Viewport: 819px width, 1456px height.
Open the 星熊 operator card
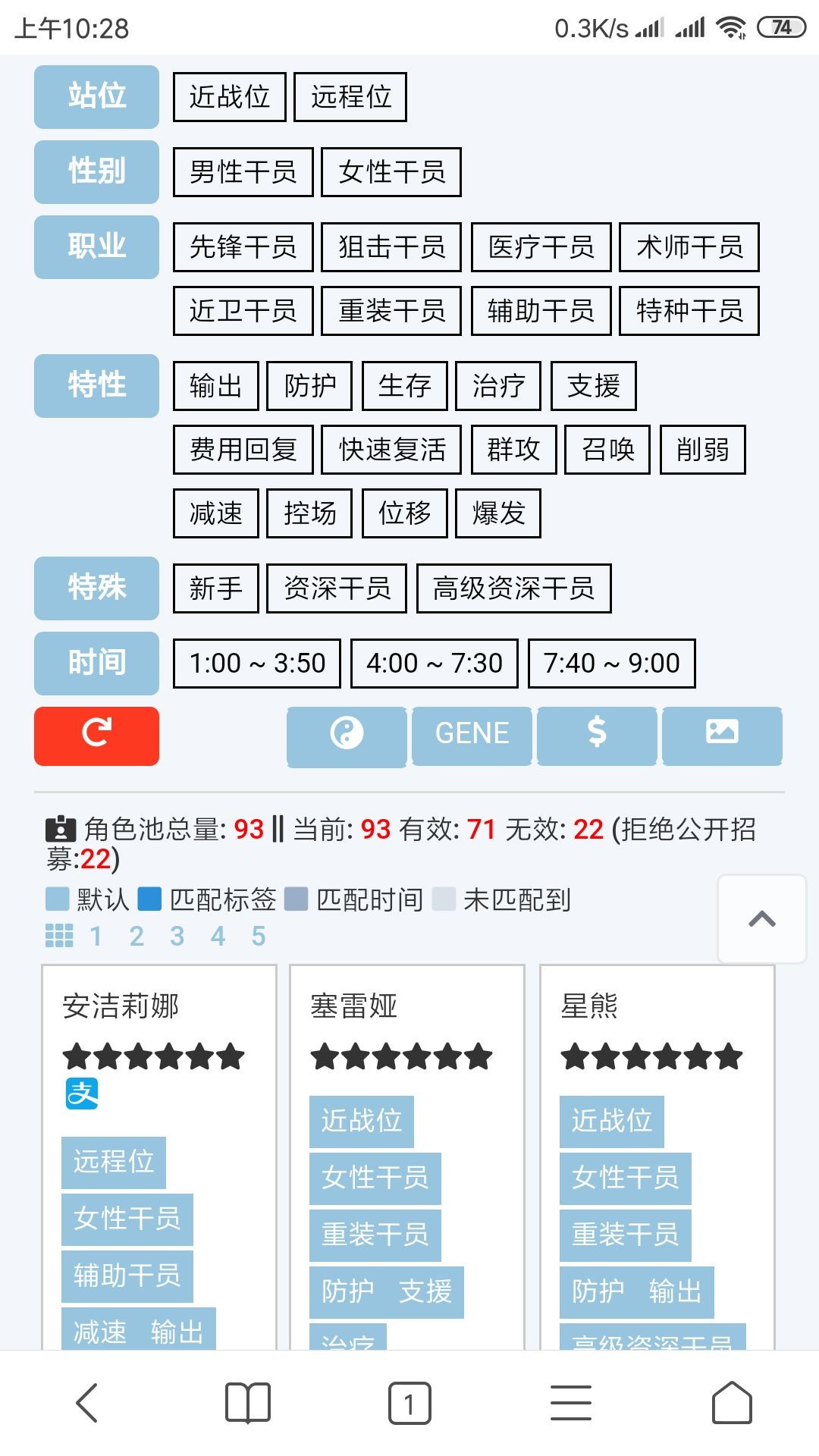pyautogui.click(x=589, y=1006)
